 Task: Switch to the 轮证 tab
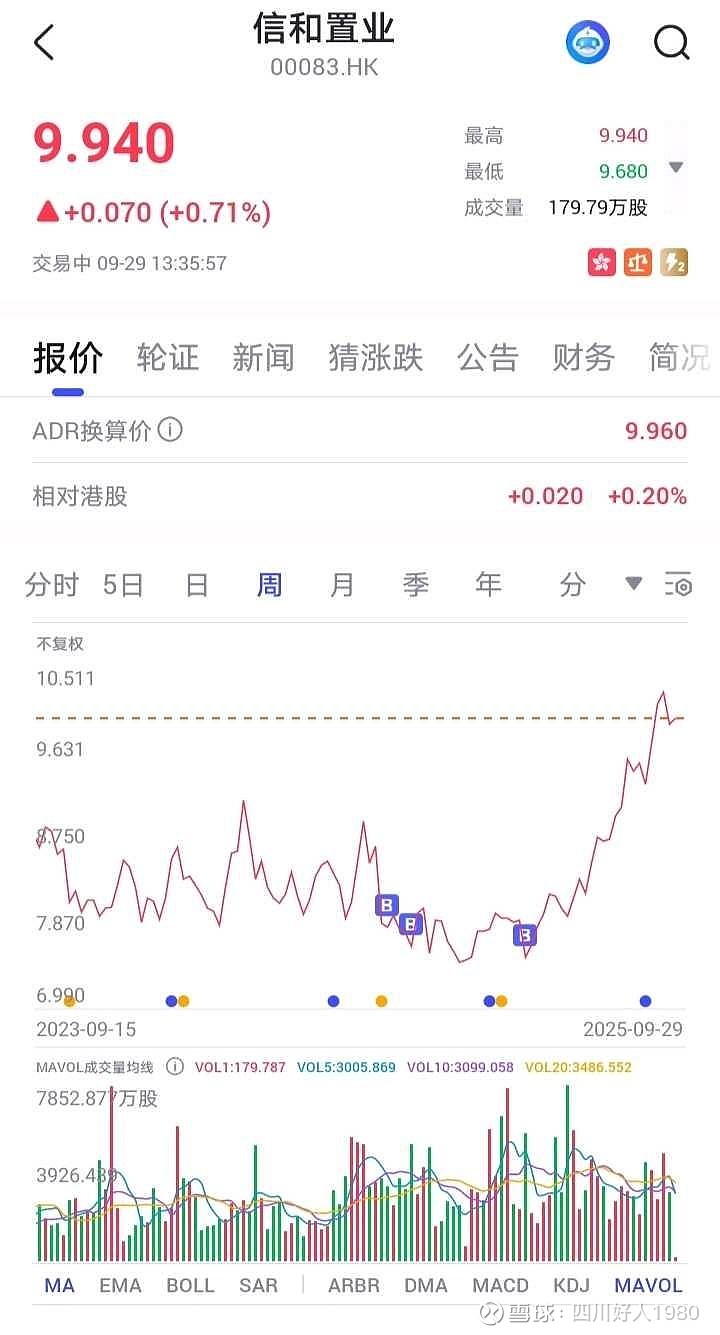click(168, 357)
